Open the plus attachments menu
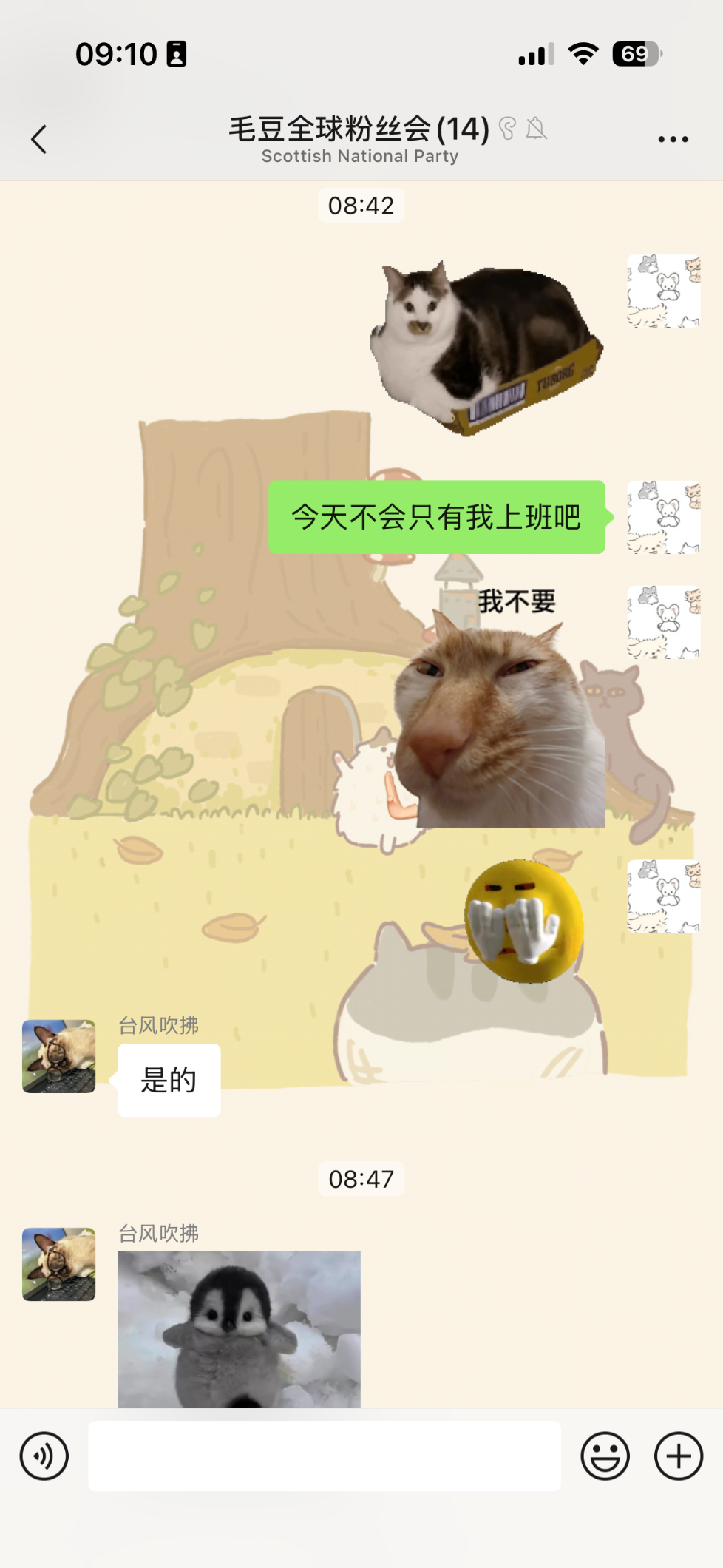The image size is (723, 1568). [x=678, y=1456]
